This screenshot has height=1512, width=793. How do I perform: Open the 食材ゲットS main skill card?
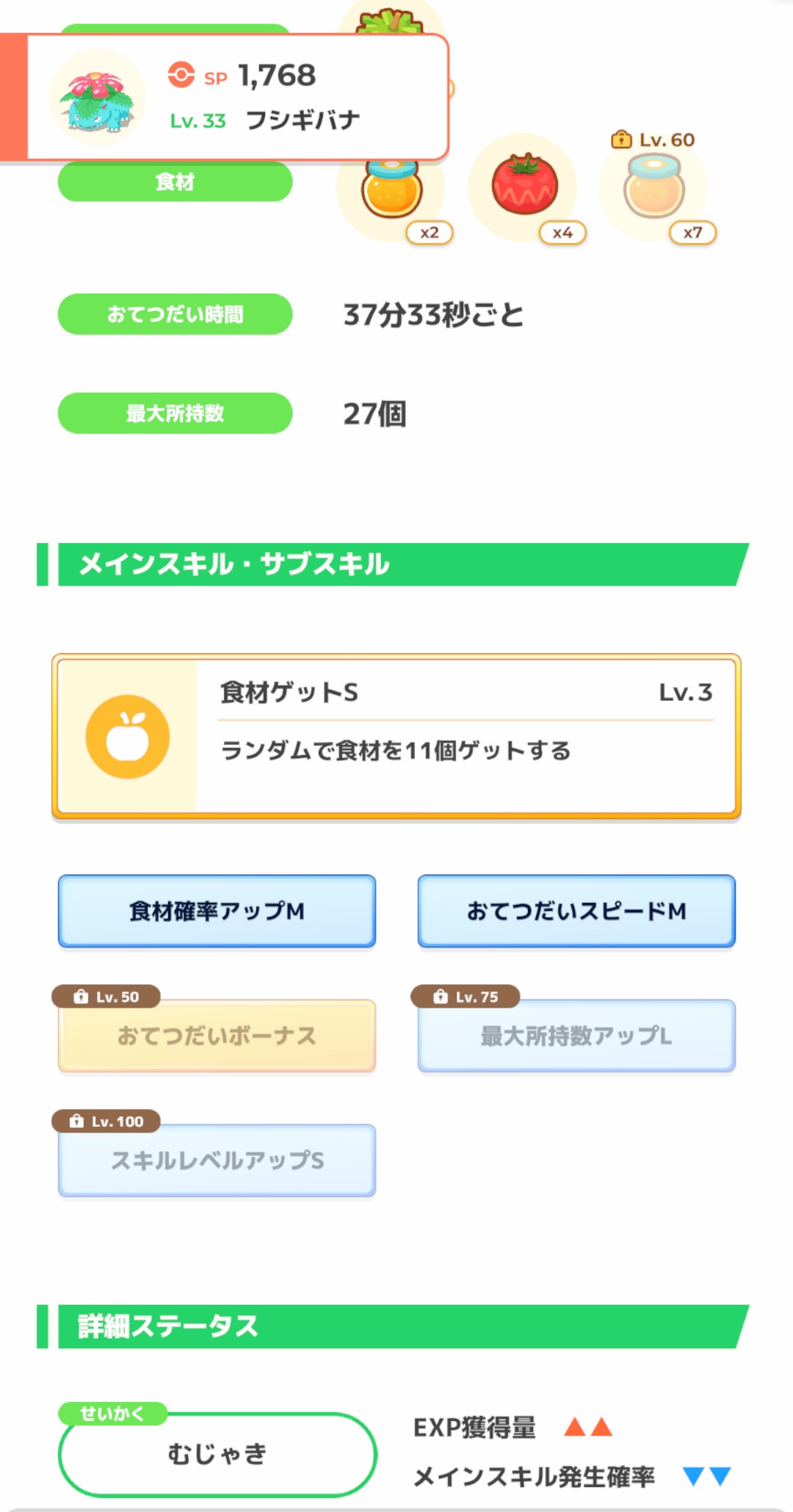396,736
